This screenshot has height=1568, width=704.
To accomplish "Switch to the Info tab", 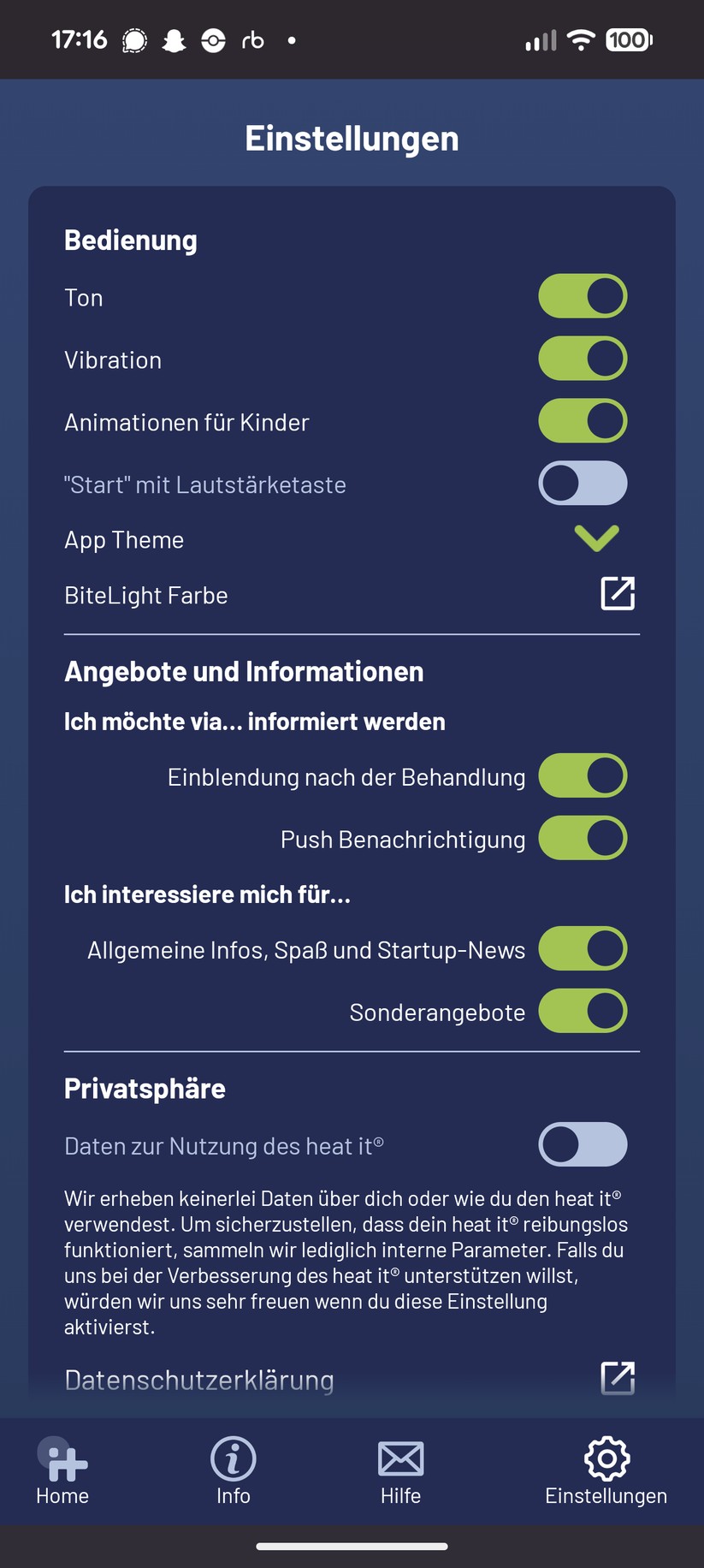I will coord(233,1472).
